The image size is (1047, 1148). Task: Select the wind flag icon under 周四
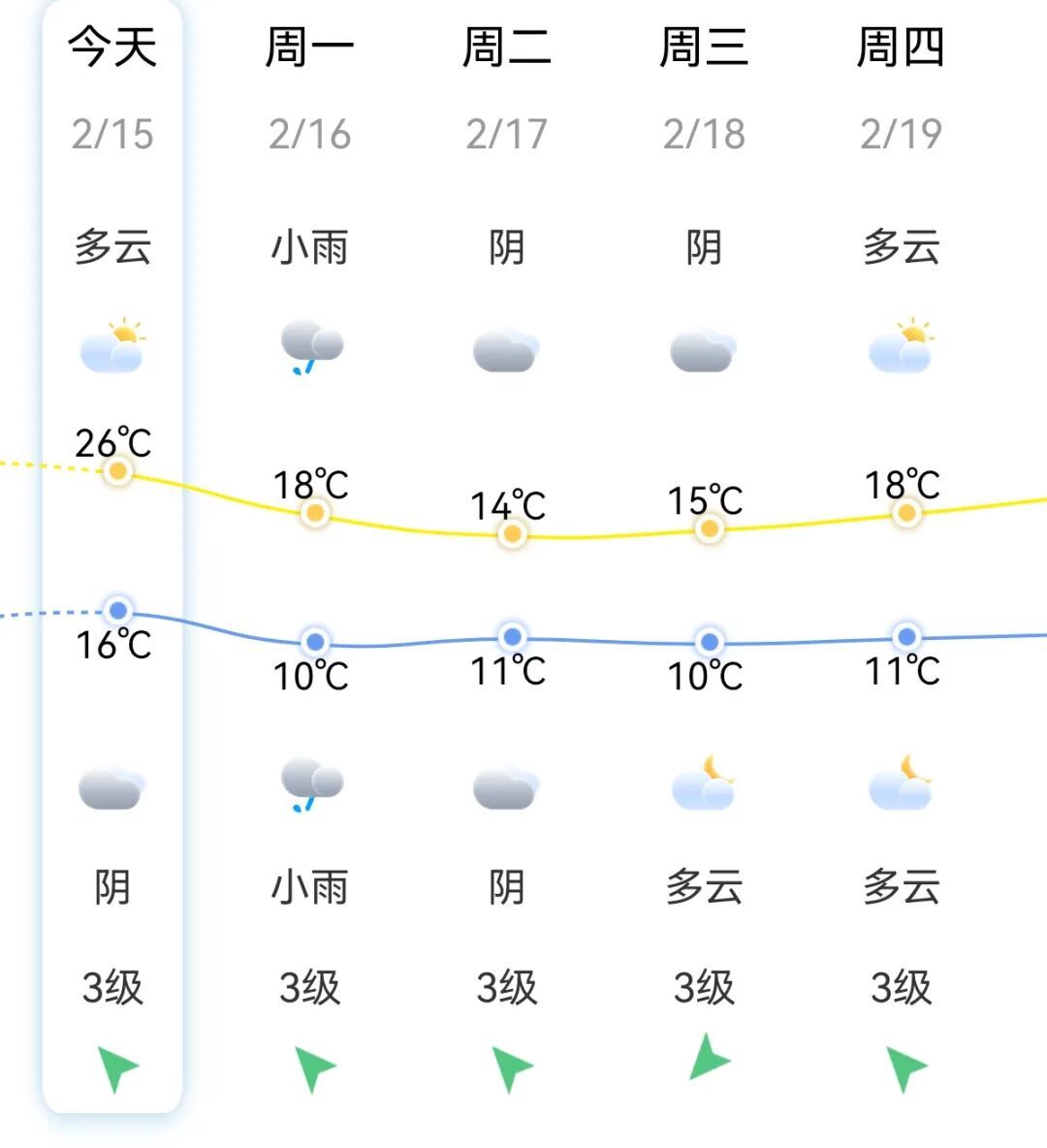904,1069
